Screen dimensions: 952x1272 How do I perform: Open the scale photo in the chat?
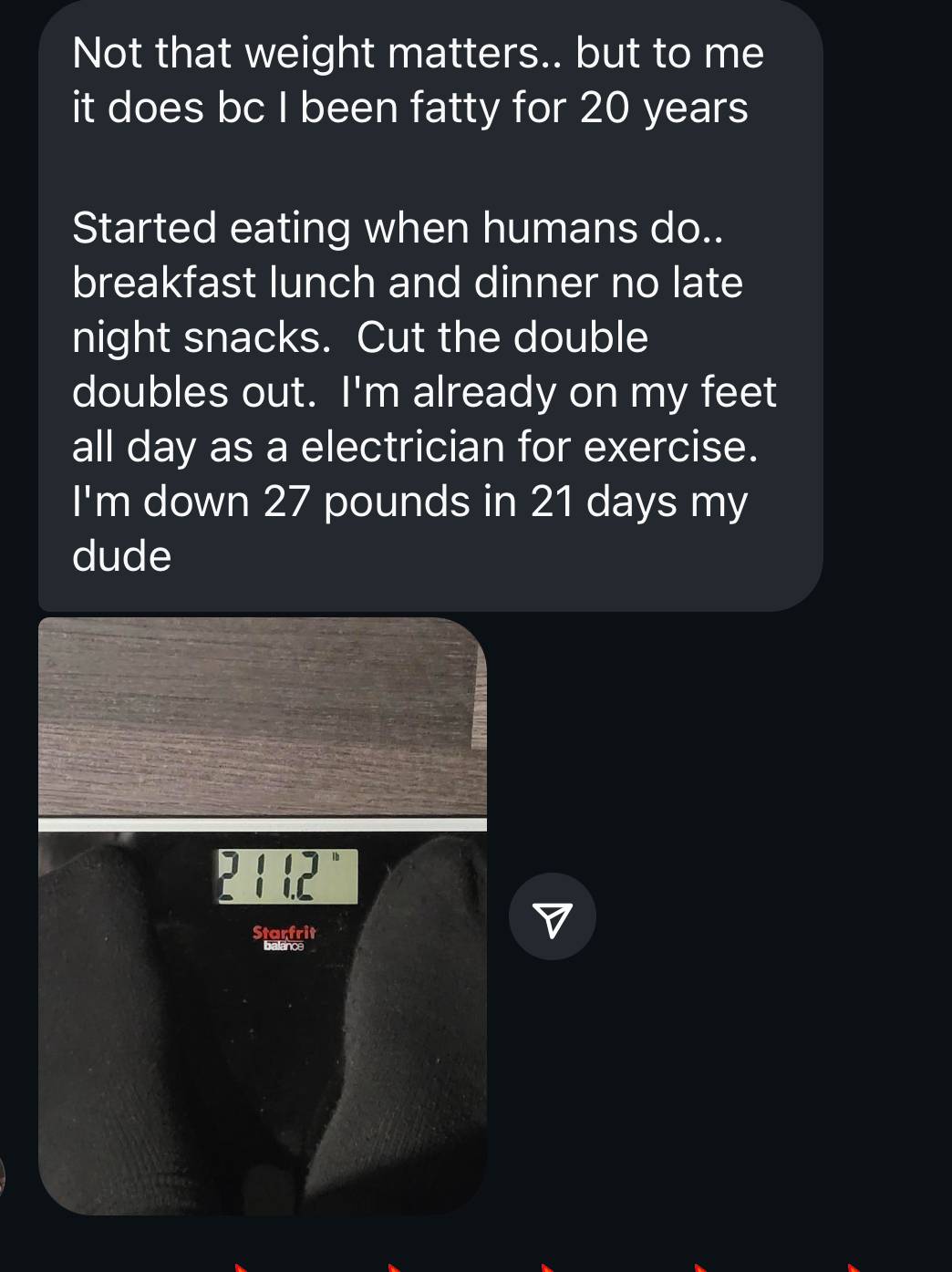(263, 915)
